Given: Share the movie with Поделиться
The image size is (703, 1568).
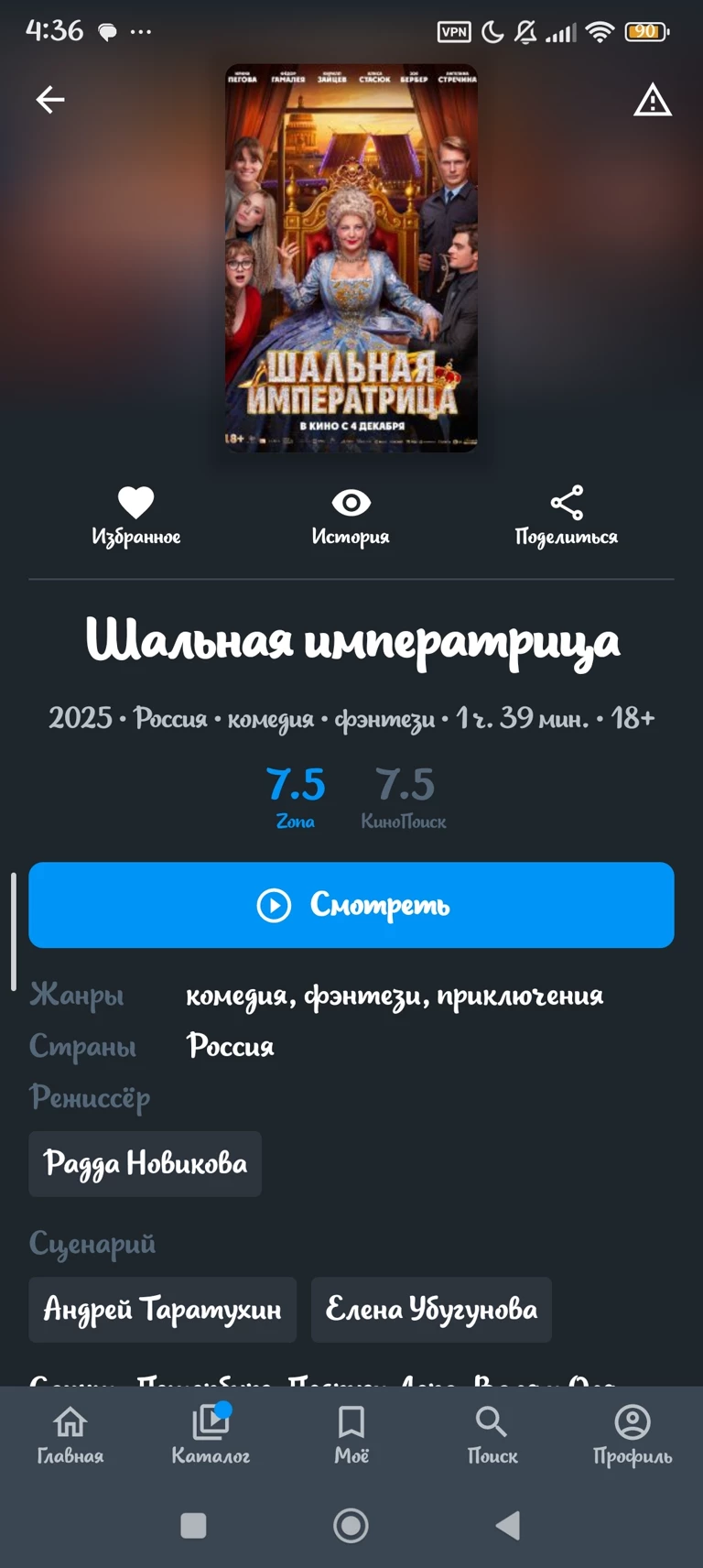Looking at the screenshot, I should (x=566, y=516).
